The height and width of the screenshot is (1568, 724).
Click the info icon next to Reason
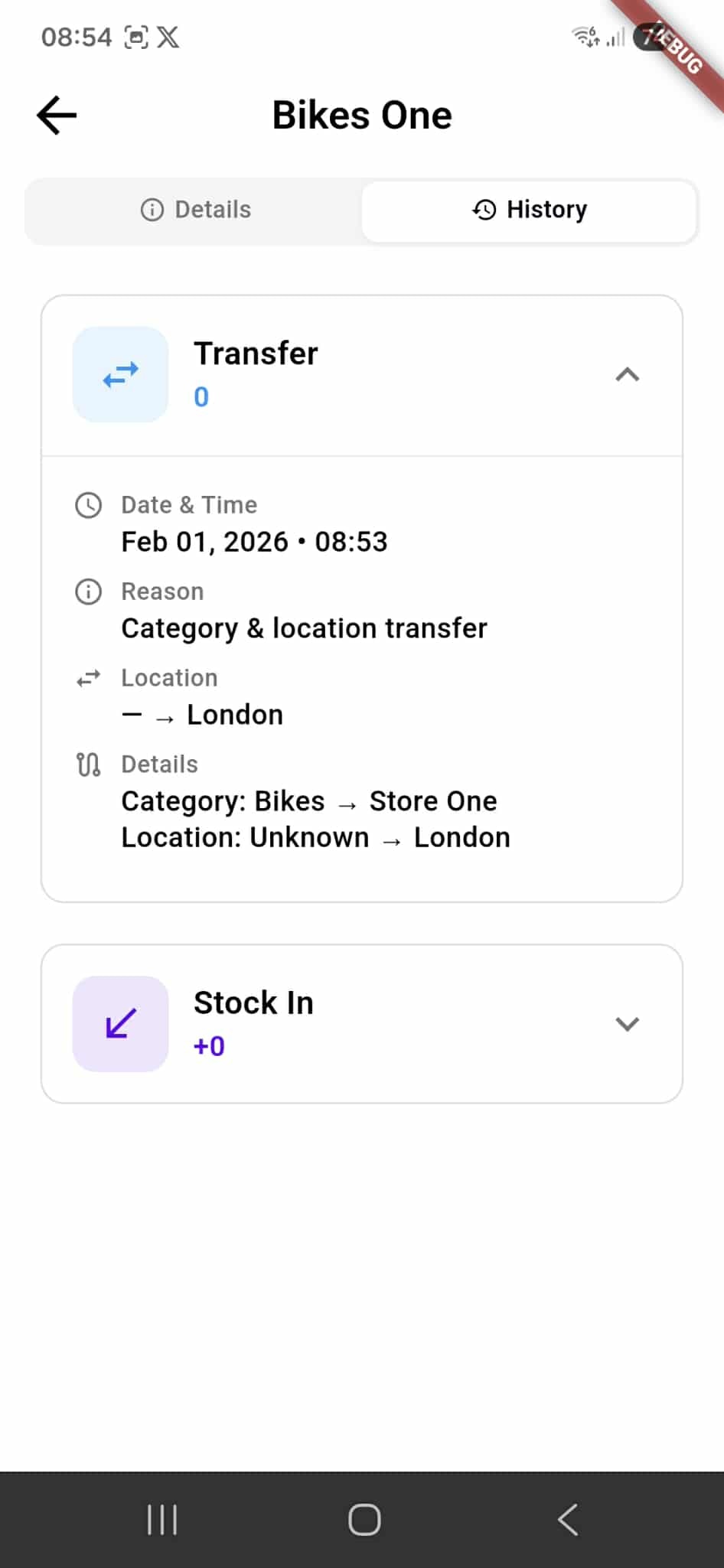coord(88,591)
